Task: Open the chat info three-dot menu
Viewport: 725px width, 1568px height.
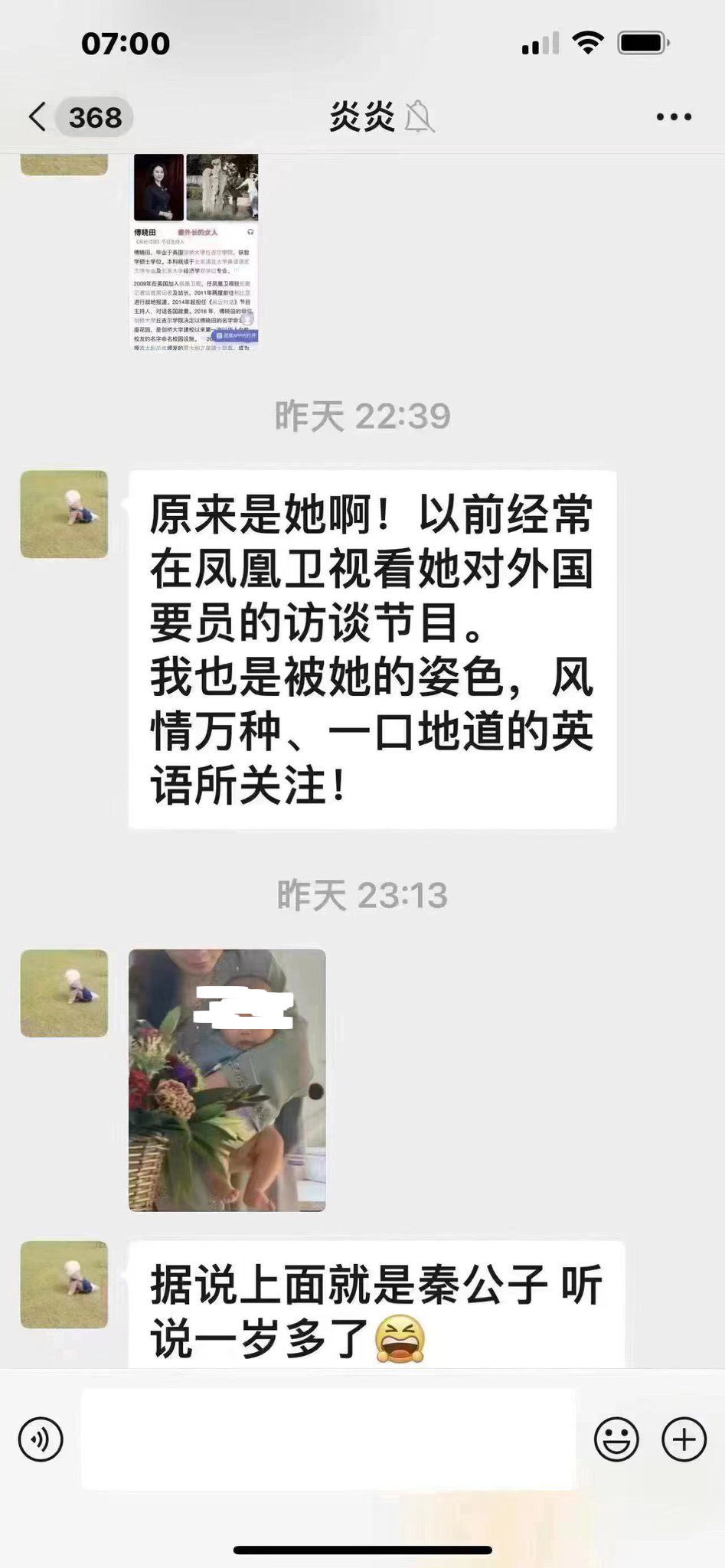Action: [x=674, y=117]
